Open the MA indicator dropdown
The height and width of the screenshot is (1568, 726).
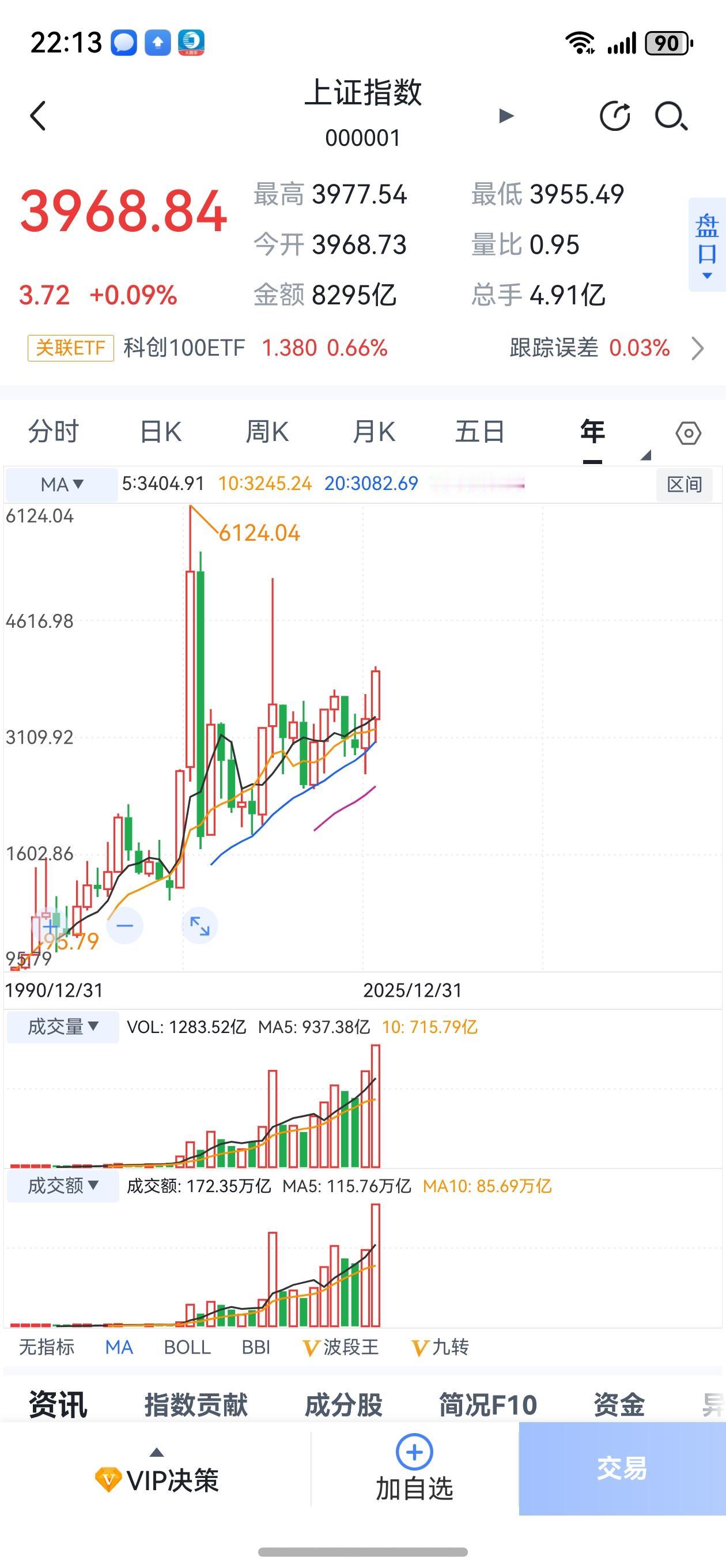pyautogui.click(x=60, y=484)
